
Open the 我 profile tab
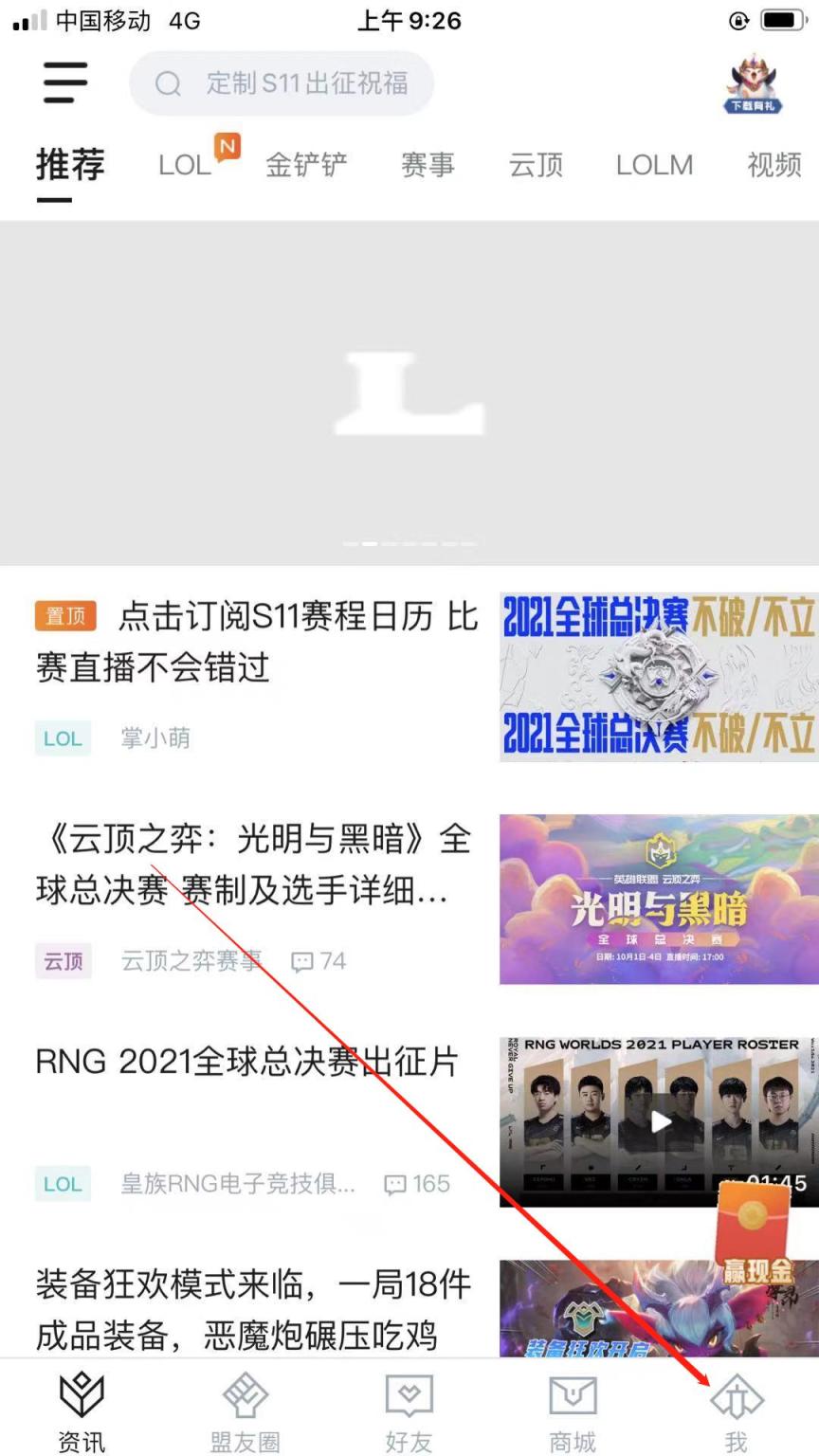coord(737,1412)
